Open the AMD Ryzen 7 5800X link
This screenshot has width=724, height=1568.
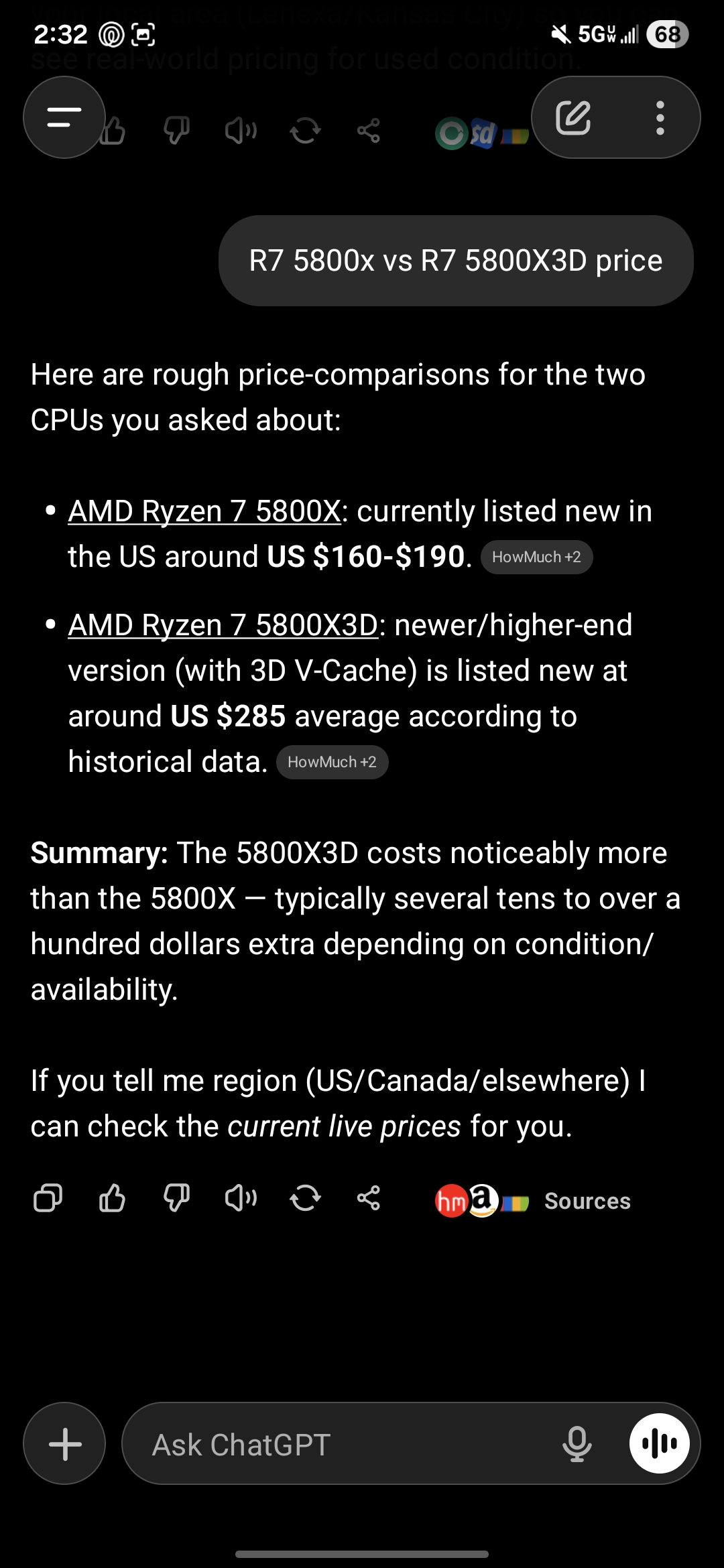tap(204, 511)
